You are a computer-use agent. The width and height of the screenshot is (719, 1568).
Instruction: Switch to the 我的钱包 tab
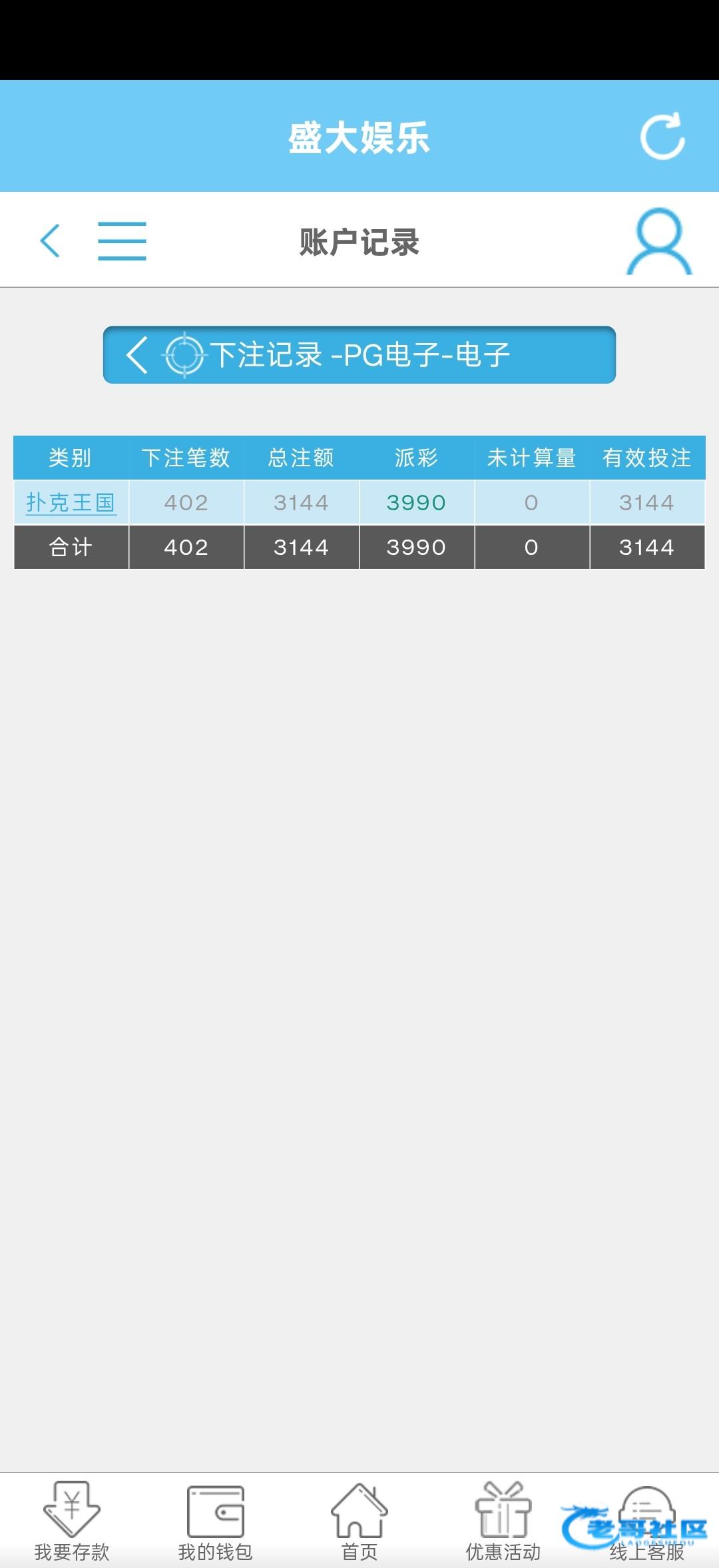(x=216, y=1521)
